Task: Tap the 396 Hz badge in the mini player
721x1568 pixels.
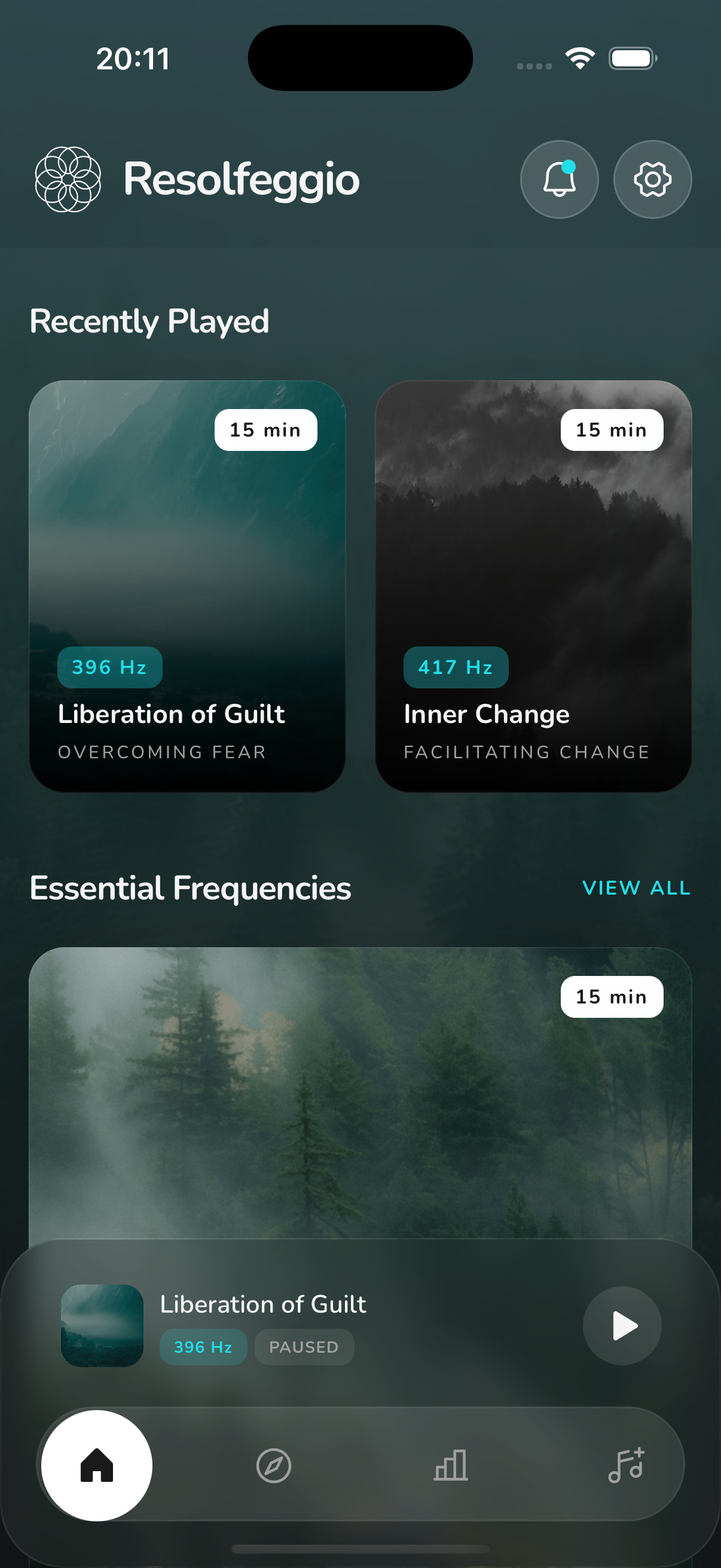Action: click(203, 1347)
